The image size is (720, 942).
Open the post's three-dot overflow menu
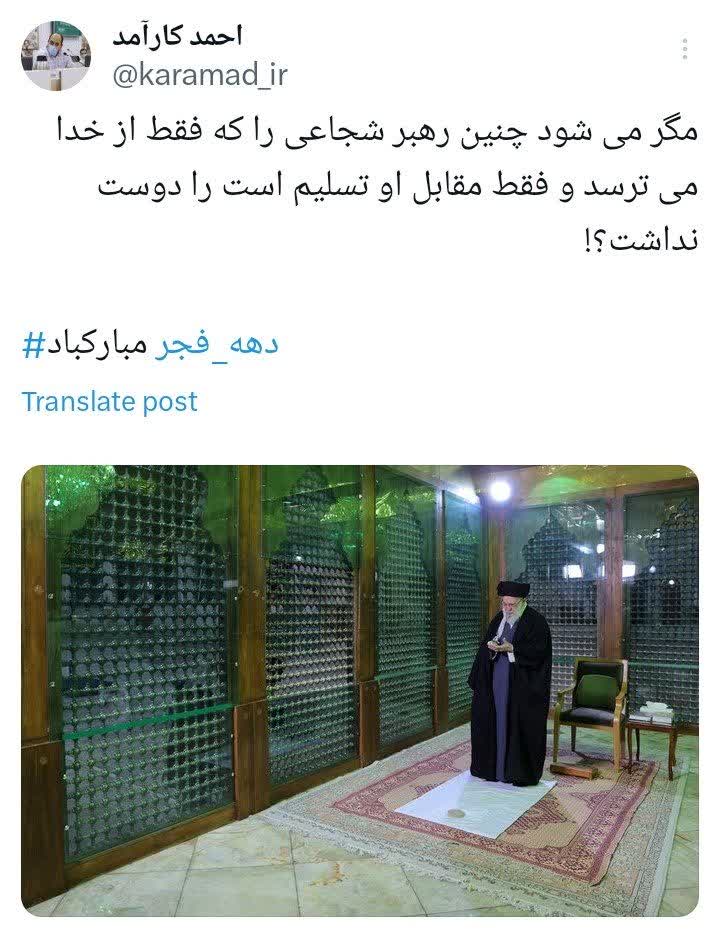pos(685,50)
